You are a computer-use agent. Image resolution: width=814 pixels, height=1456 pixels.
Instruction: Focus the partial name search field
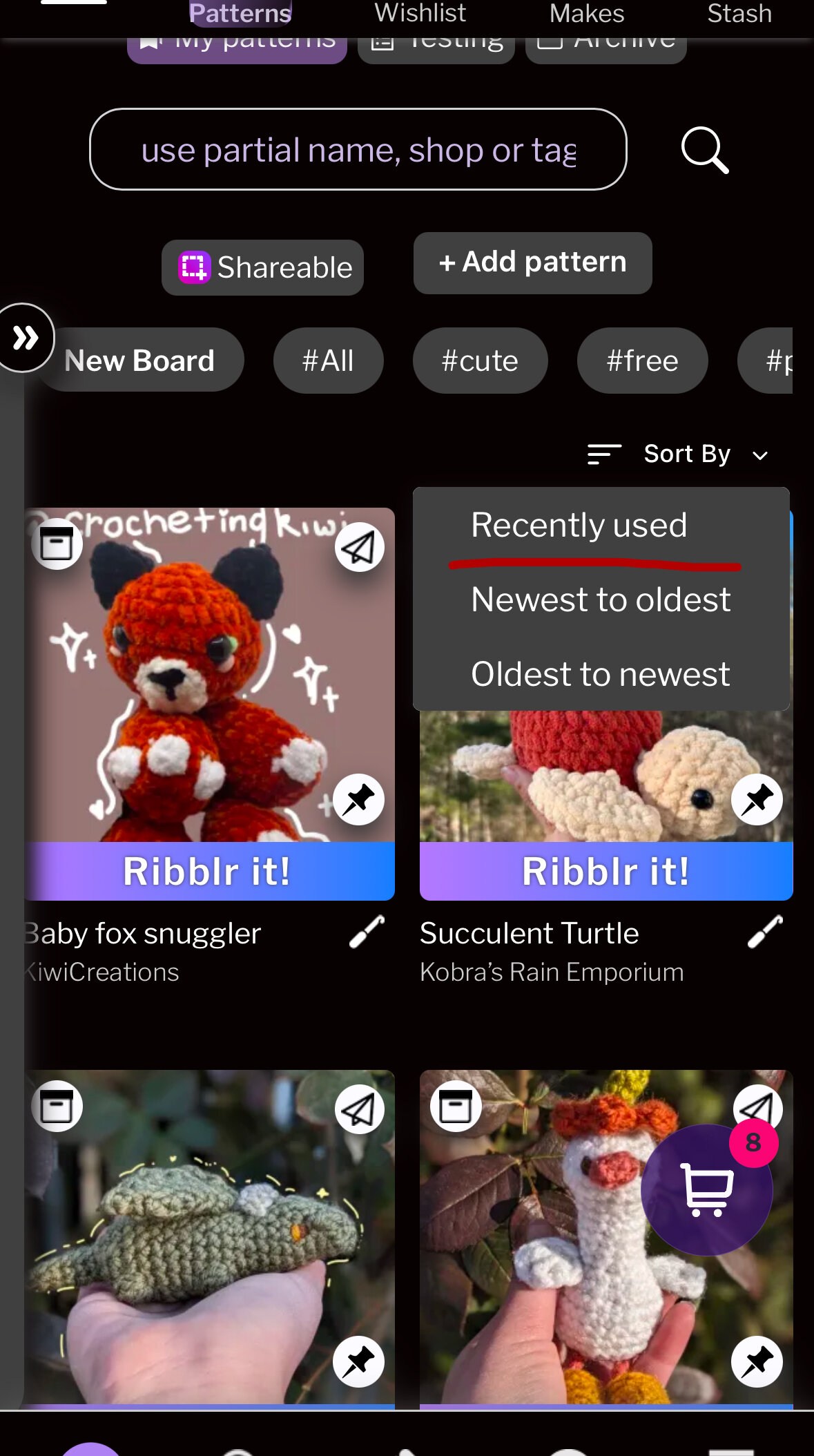358,149
